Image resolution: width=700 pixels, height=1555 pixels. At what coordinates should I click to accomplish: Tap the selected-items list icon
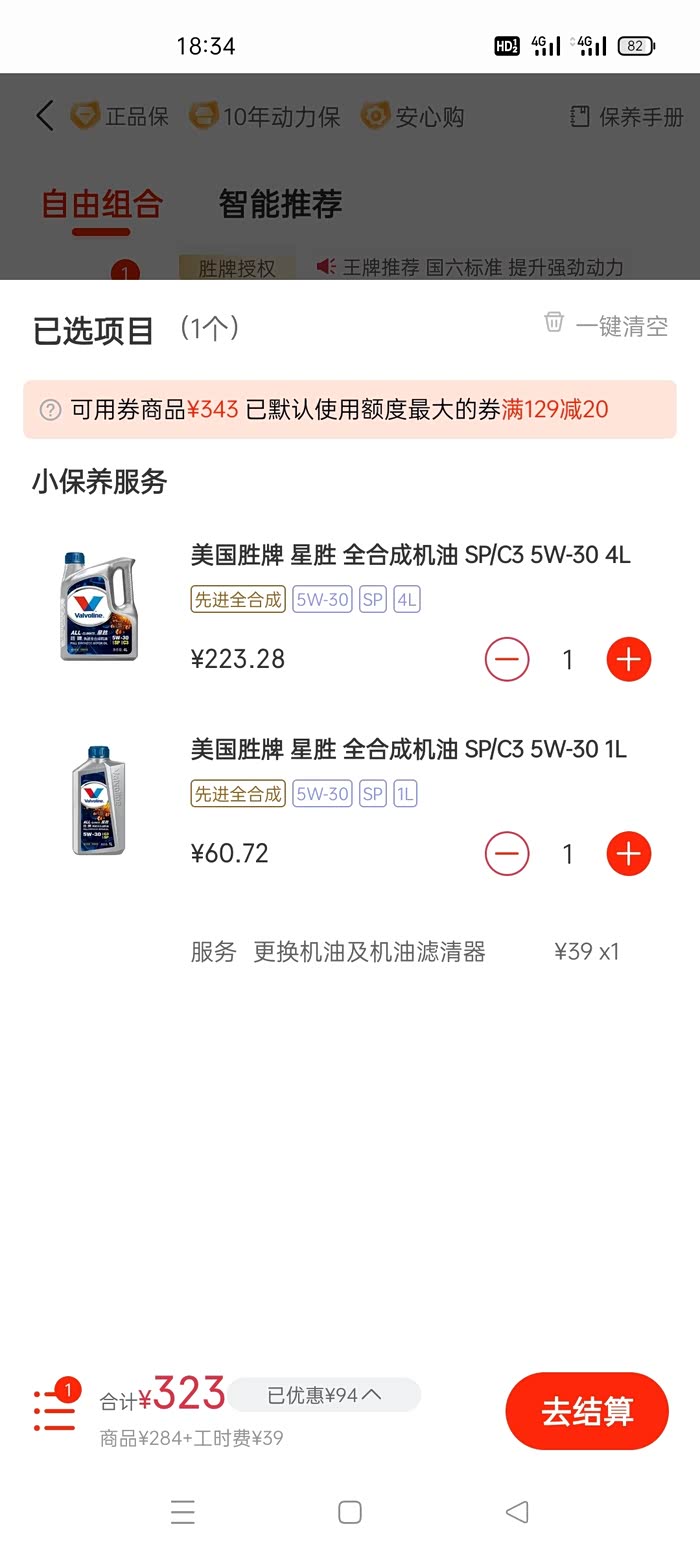click(x=55, y=1409)
